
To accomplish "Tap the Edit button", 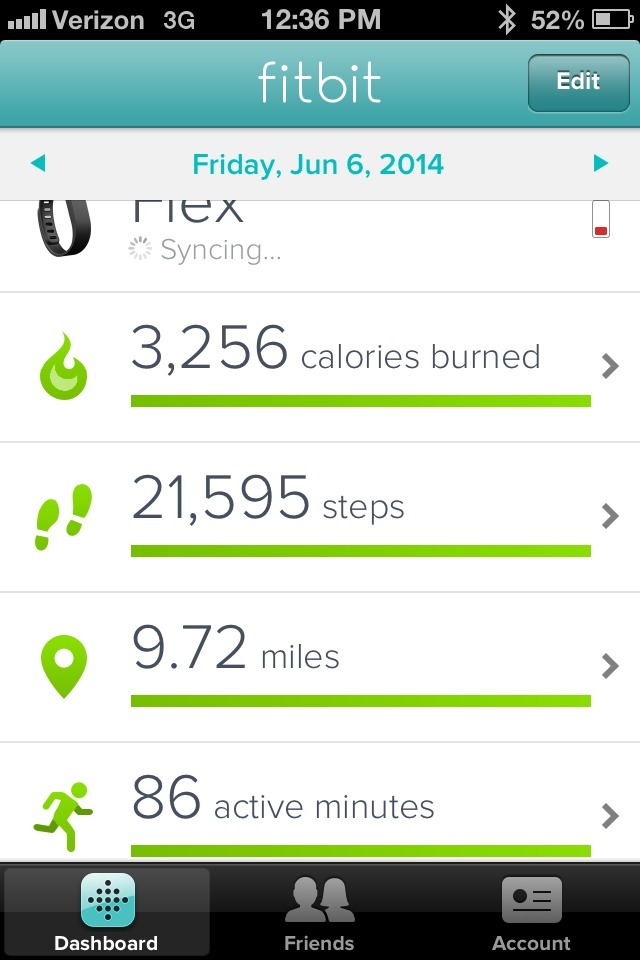I will click(x=578, y=83).
